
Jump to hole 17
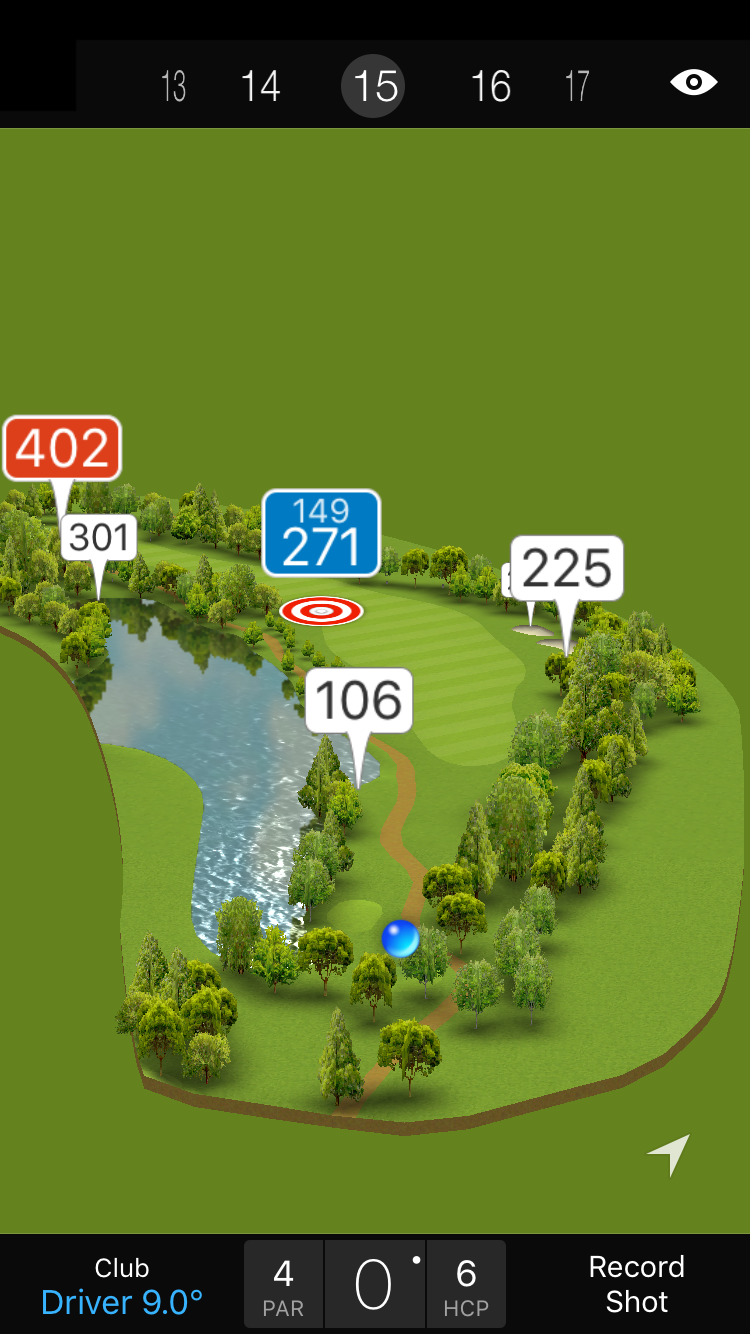(577, 87)
